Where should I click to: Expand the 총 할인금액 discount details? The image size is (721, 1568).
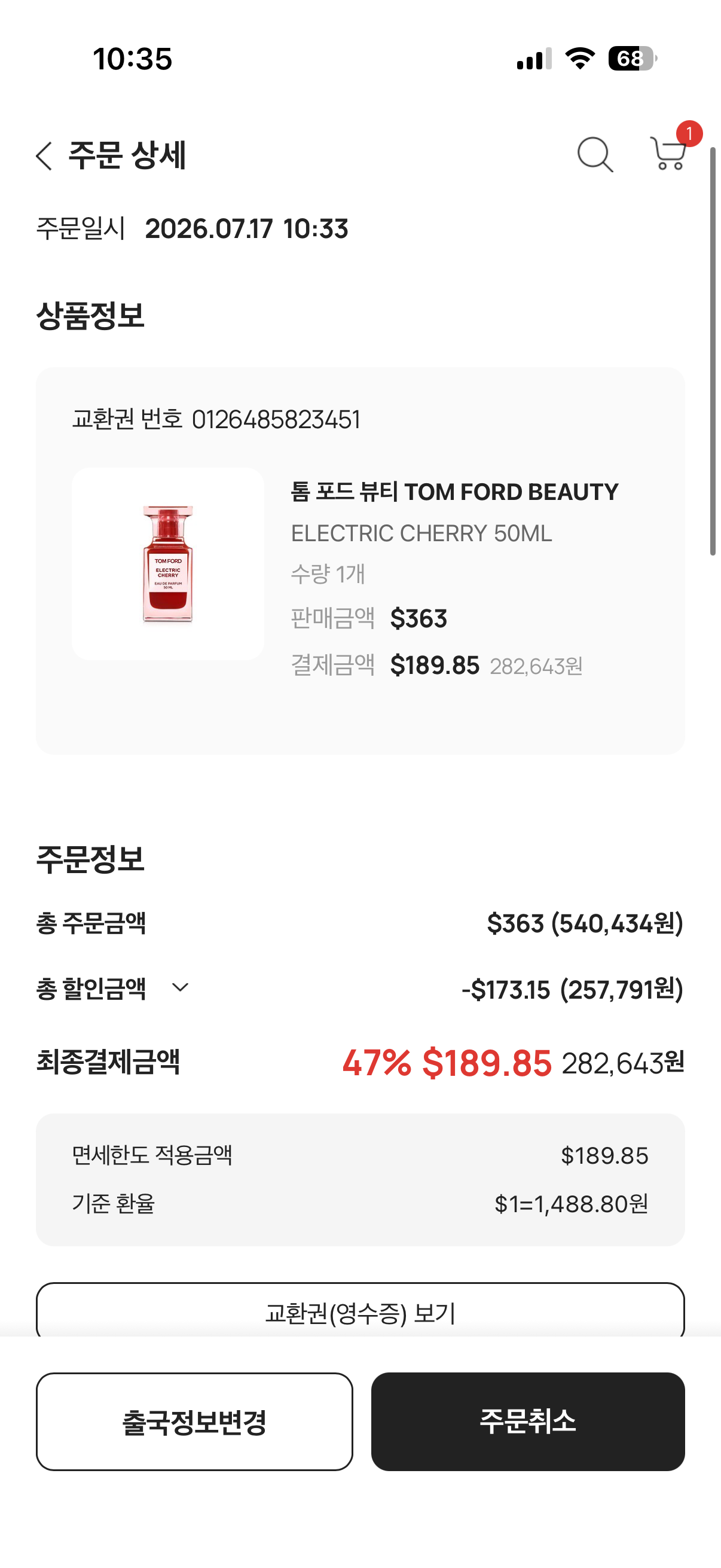(180, 987)
